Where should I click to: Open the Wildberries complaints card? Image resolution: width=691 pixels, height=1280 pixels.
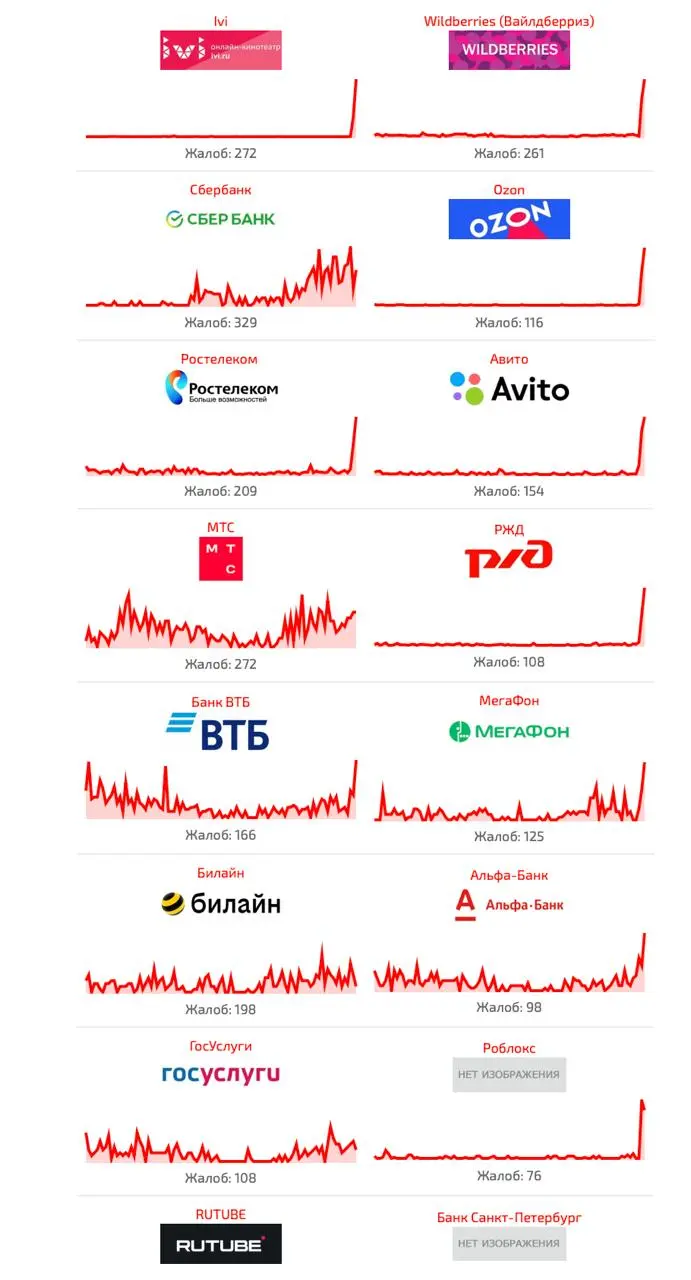click(509, 87)
